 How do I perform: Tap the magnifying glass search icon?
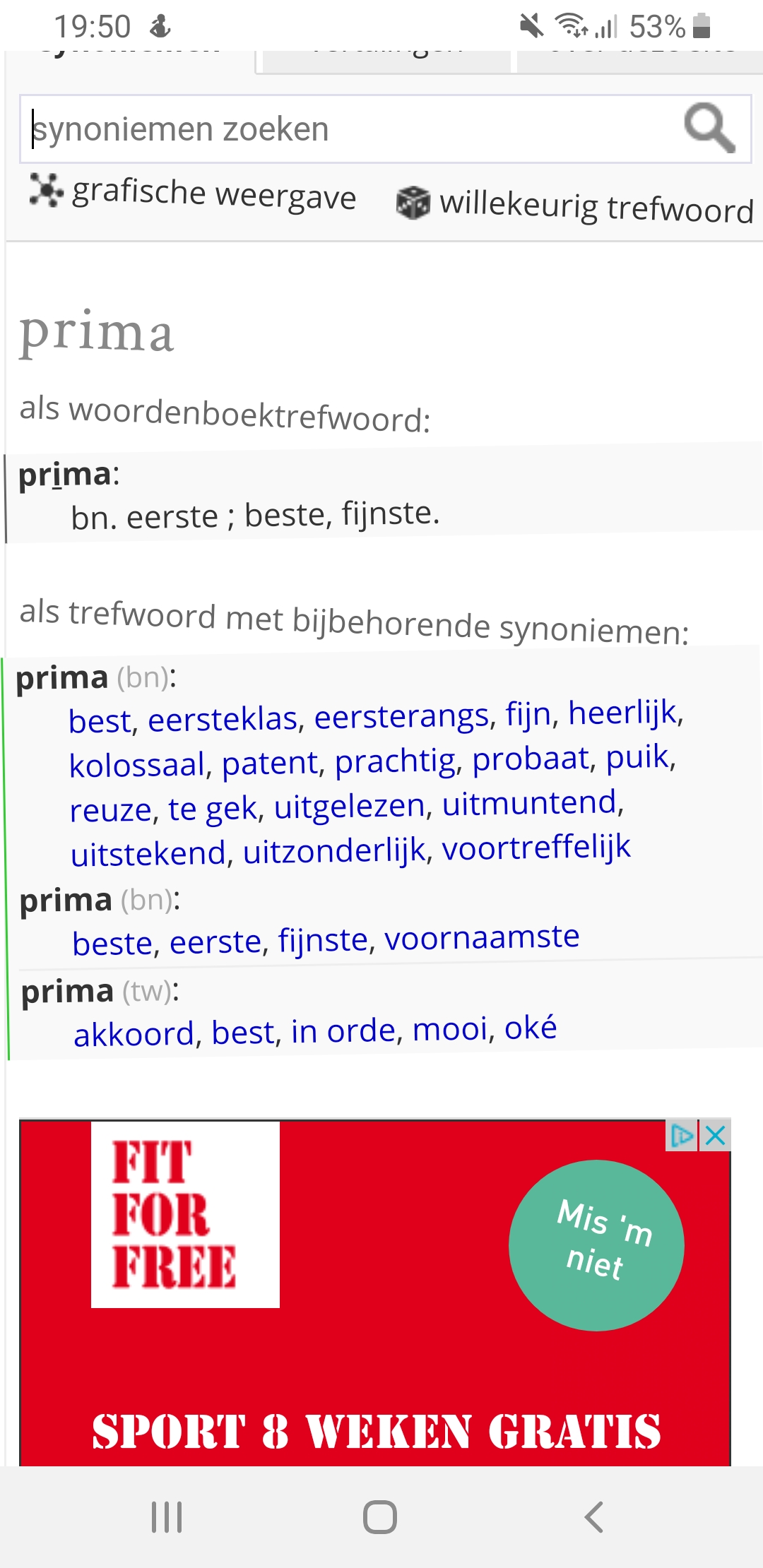[x=709, y=129]
